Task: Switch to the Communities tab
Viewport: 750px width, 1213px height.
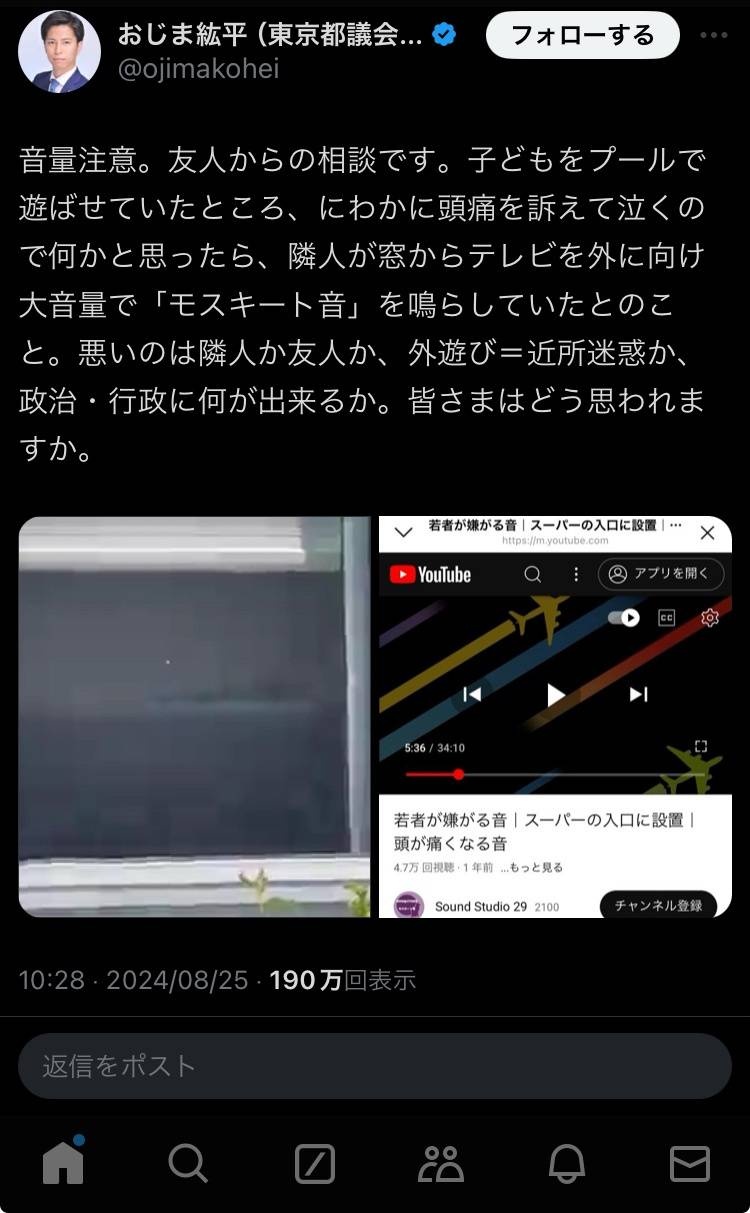Action: [441, 1164]
